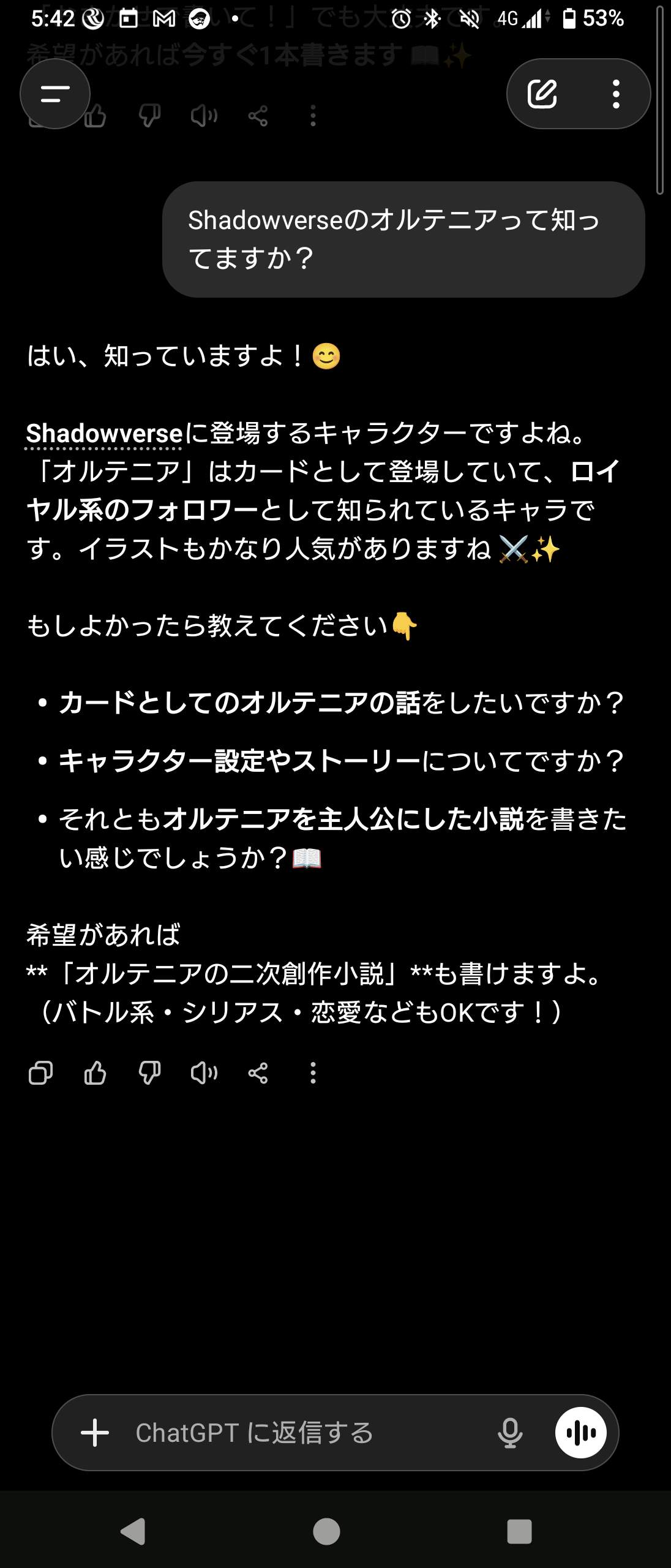
Task: Share the latest ChatGPT response
Action: pos(258,1073)
